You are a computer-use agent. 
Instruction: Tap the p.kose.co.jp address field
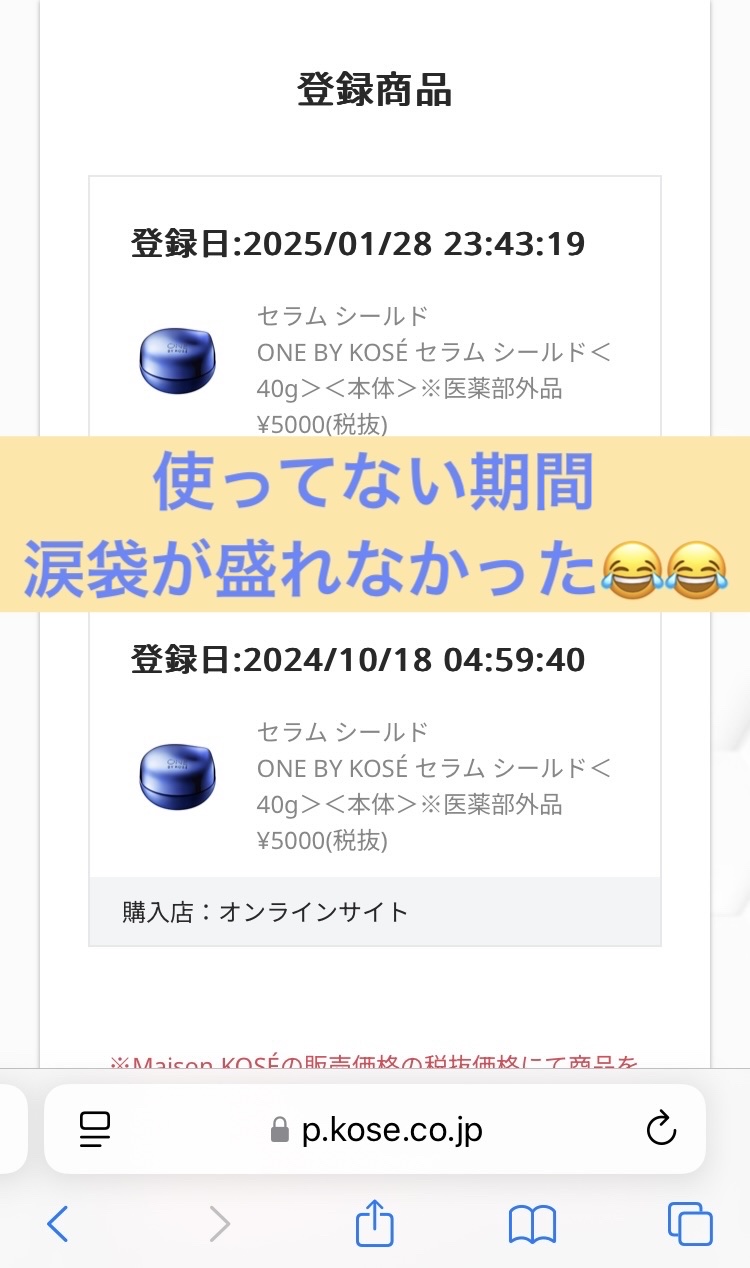pos(375,1130)
